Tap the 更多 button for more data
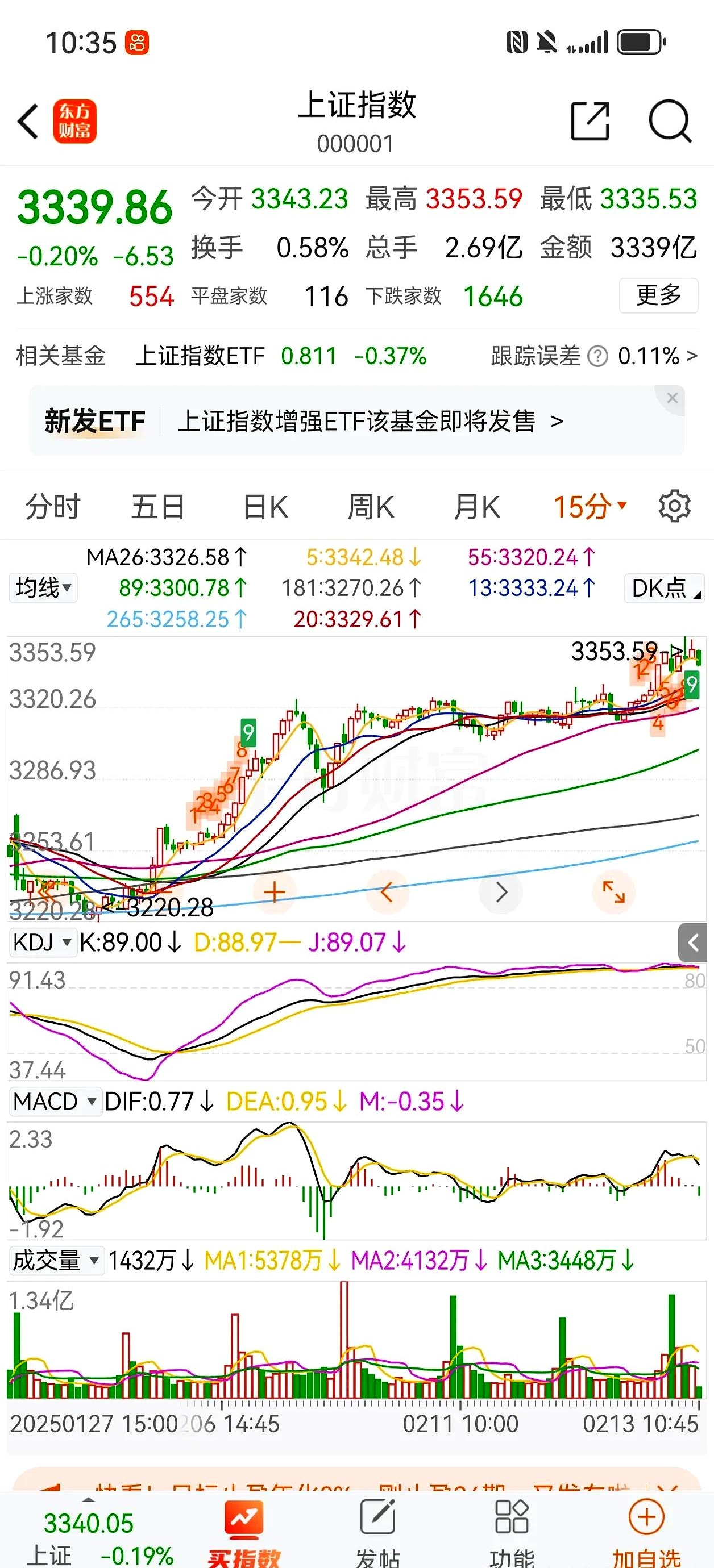Image resolution: width=714 pixels, height=1568 pixels. click(x=657, y=296)
